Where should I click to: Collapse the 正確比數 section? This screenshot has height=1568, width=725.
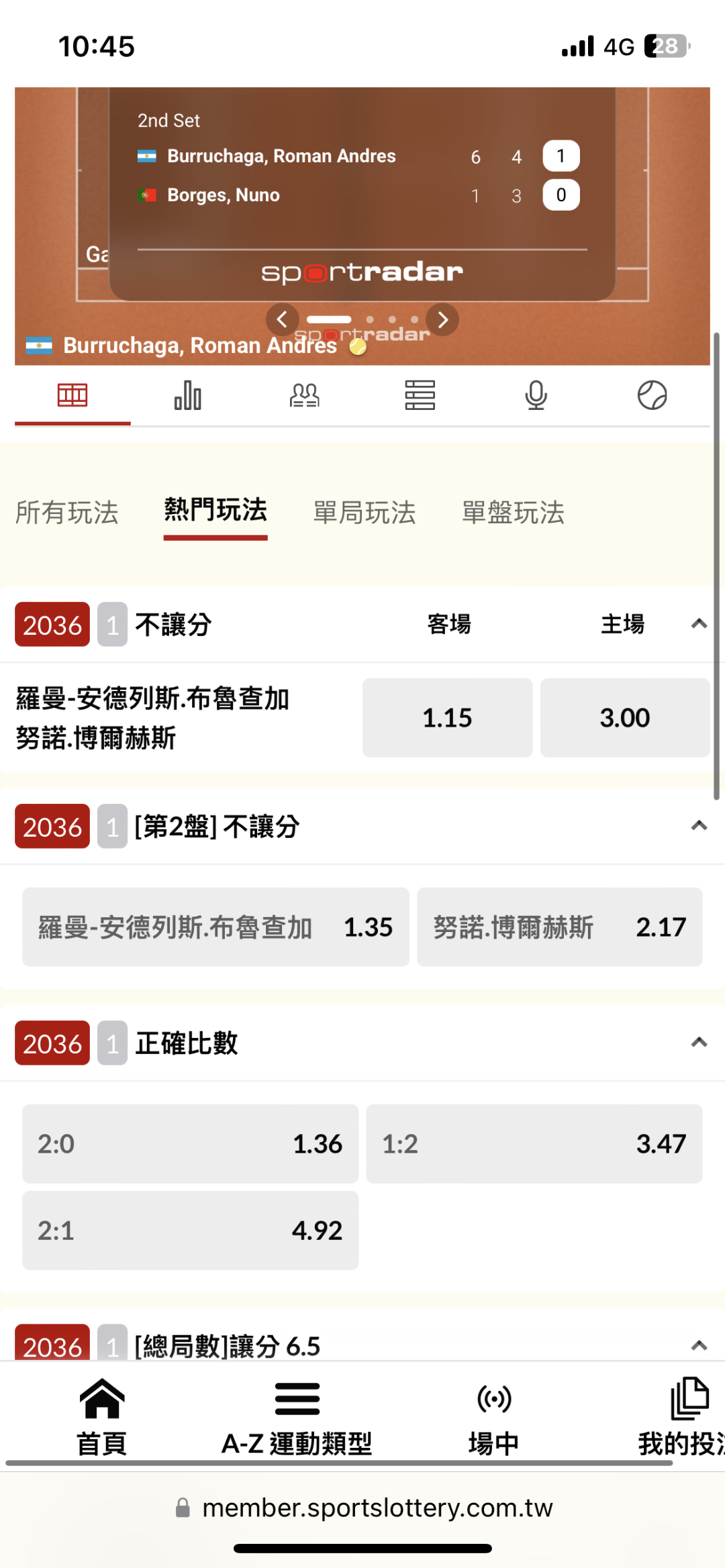(x=699, y=1042)
